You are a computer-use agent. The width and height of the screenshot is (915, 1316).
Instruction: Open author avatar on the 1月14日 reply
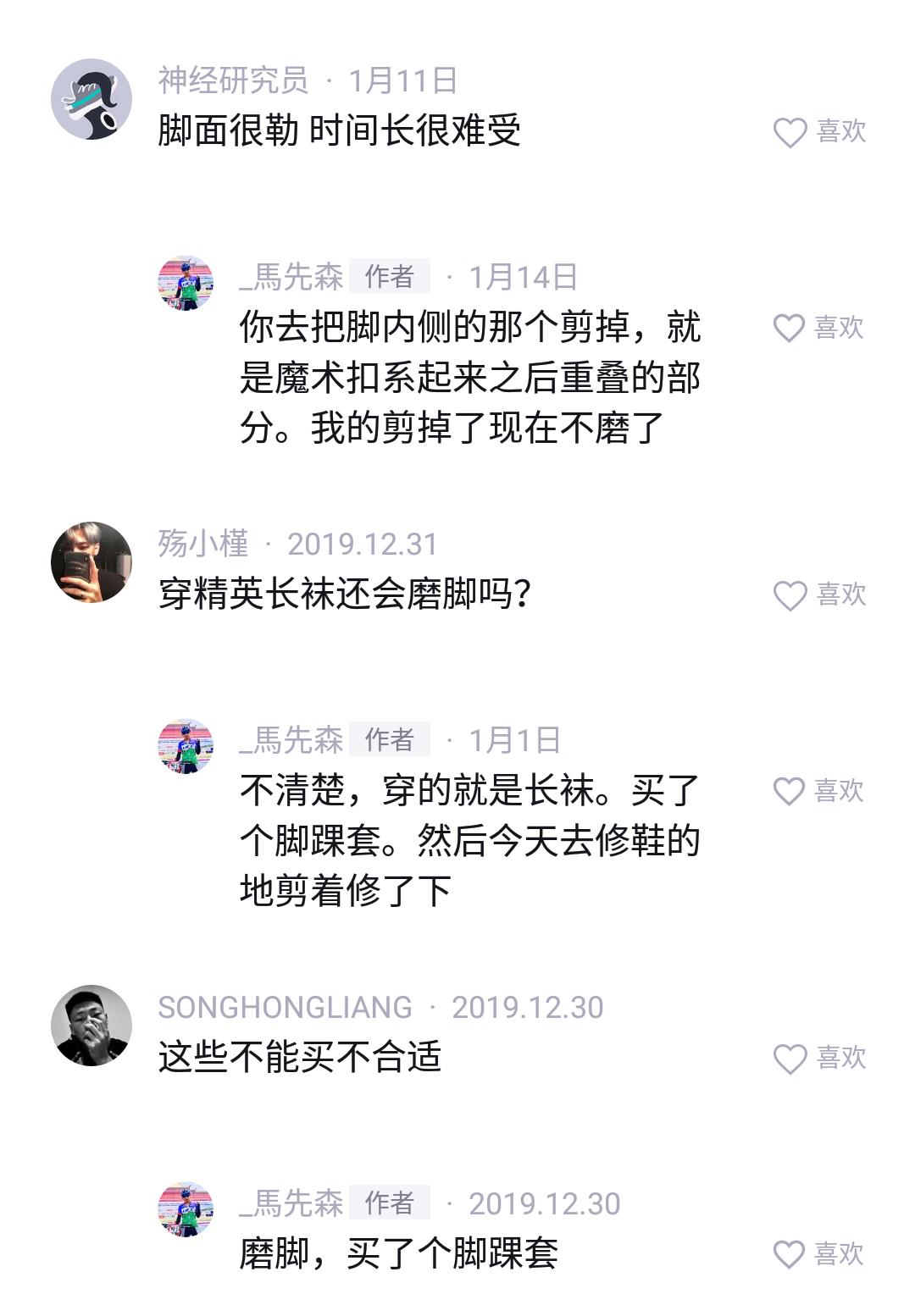[186, 284]
